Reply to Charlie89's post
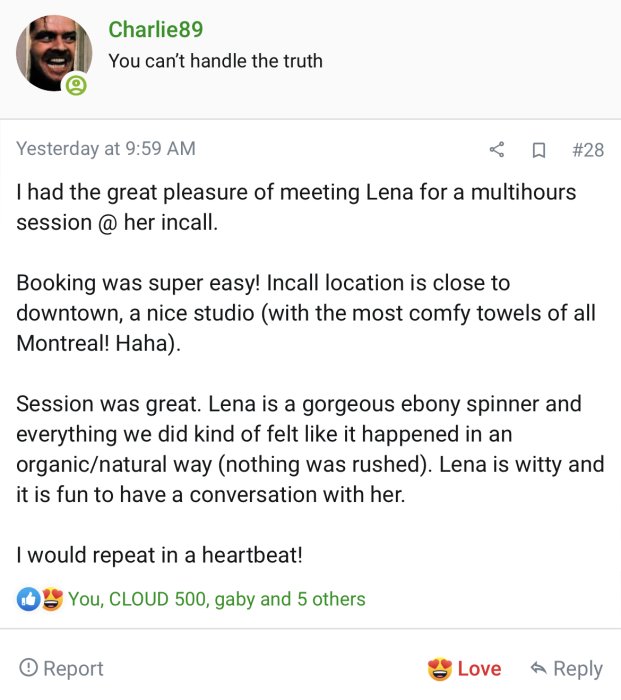This screenshot has width=621, height=700. coord(566,668)
